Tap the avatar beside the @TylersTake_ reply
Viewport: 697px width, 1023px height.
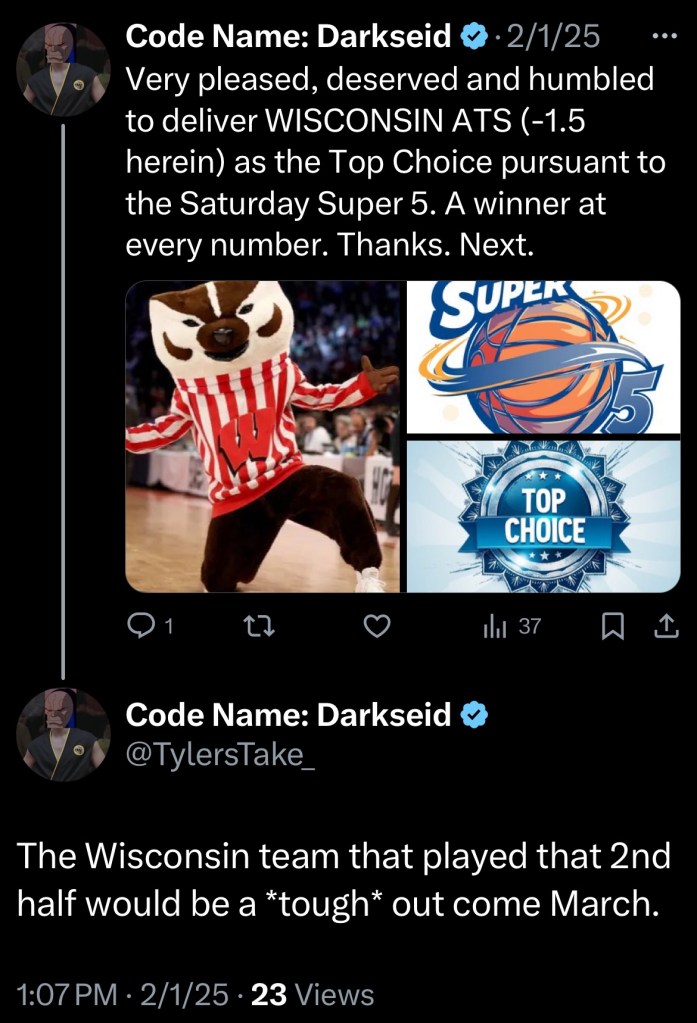[64, 734]
